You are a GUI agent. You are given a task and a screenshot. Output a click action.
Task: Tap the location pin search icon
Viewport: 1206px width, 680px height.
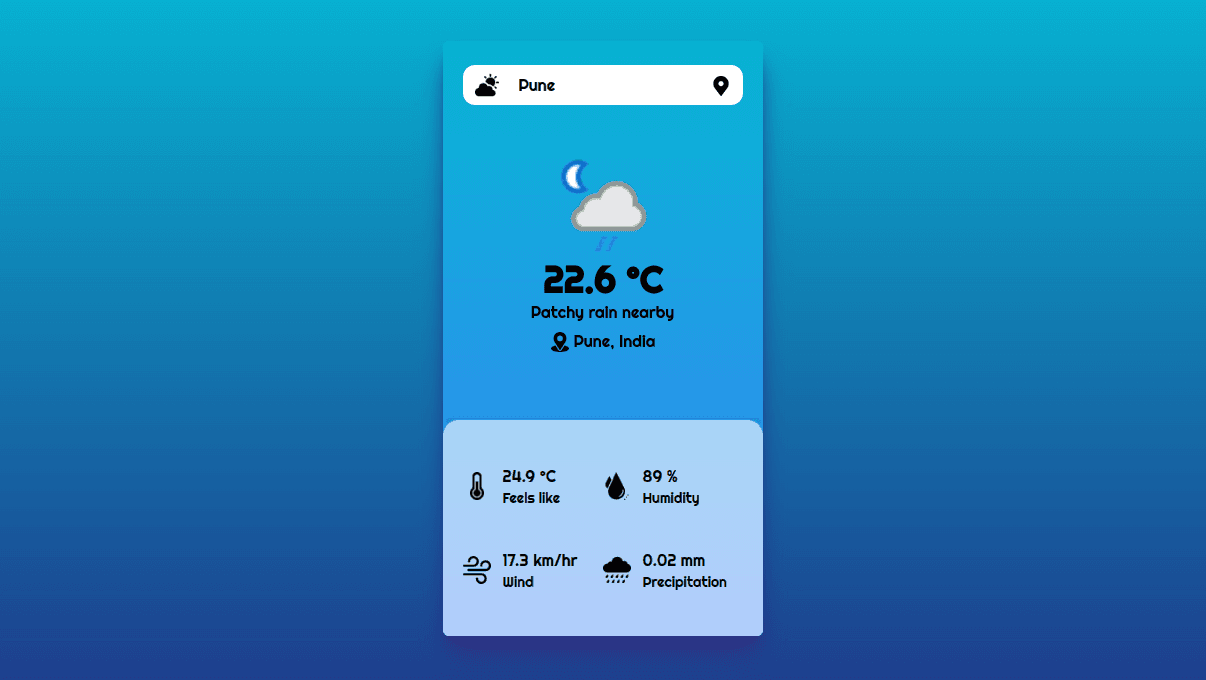point(720,86)
